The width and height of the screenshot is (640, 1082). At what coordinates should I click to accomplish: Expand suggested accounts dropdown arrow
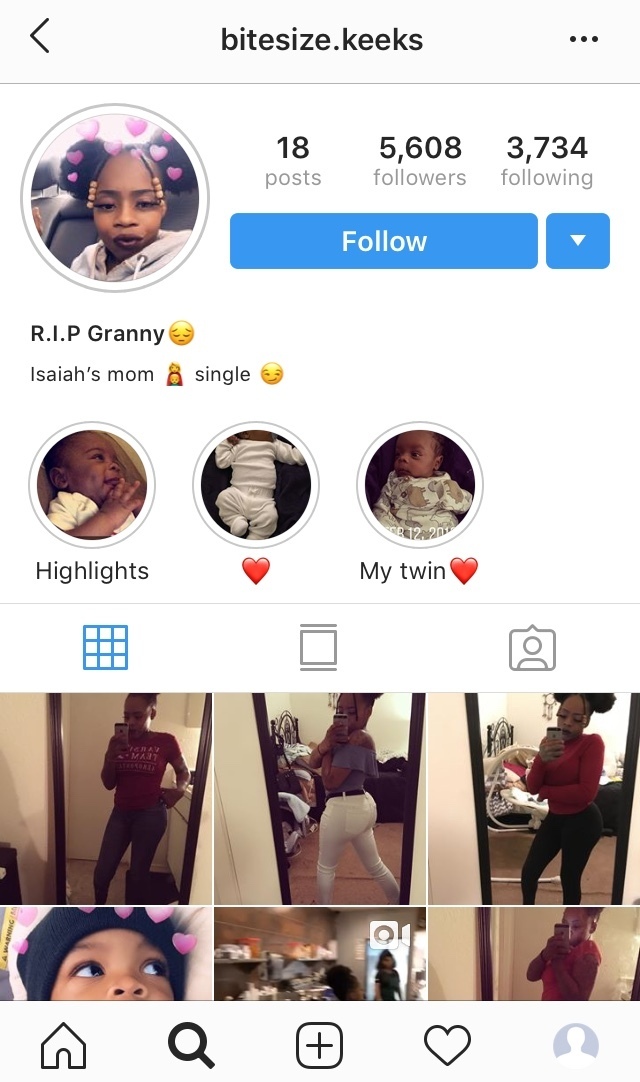(x=578, y=241)
